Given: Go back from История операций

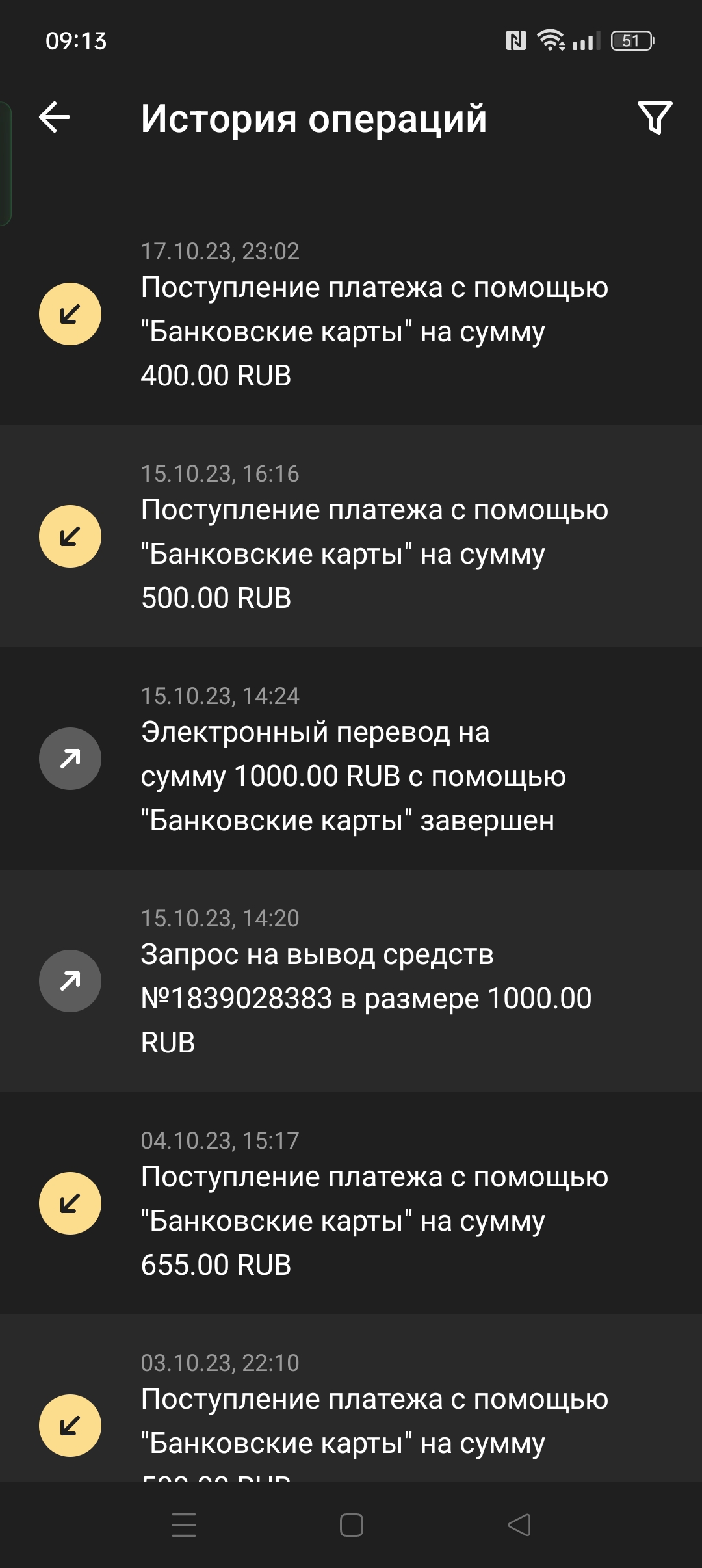Looking at the screenshot, I should tap(55, 118).
